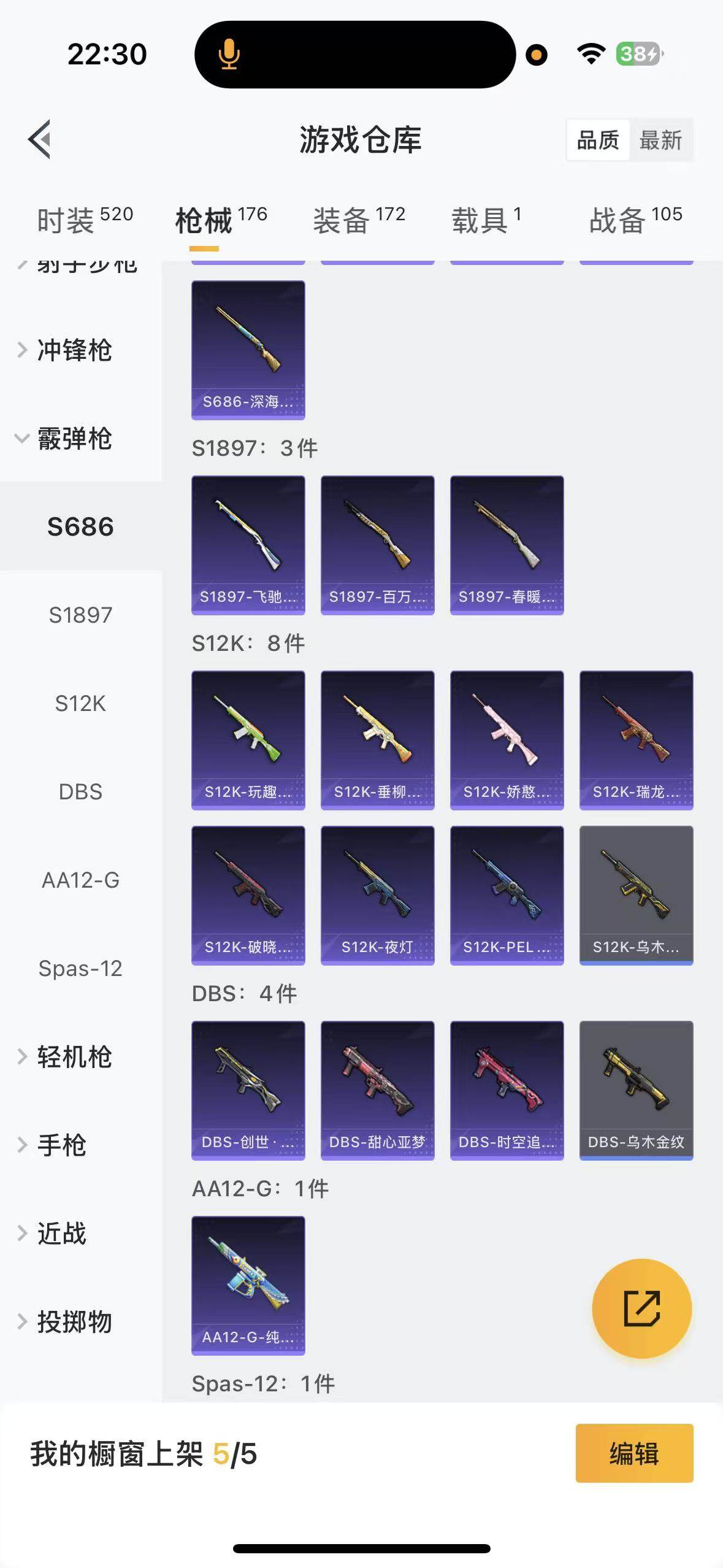Viewport: 723px width, 1568px height.
Task: Go back from the 游戏仓库 page
Action: [40, 139]
